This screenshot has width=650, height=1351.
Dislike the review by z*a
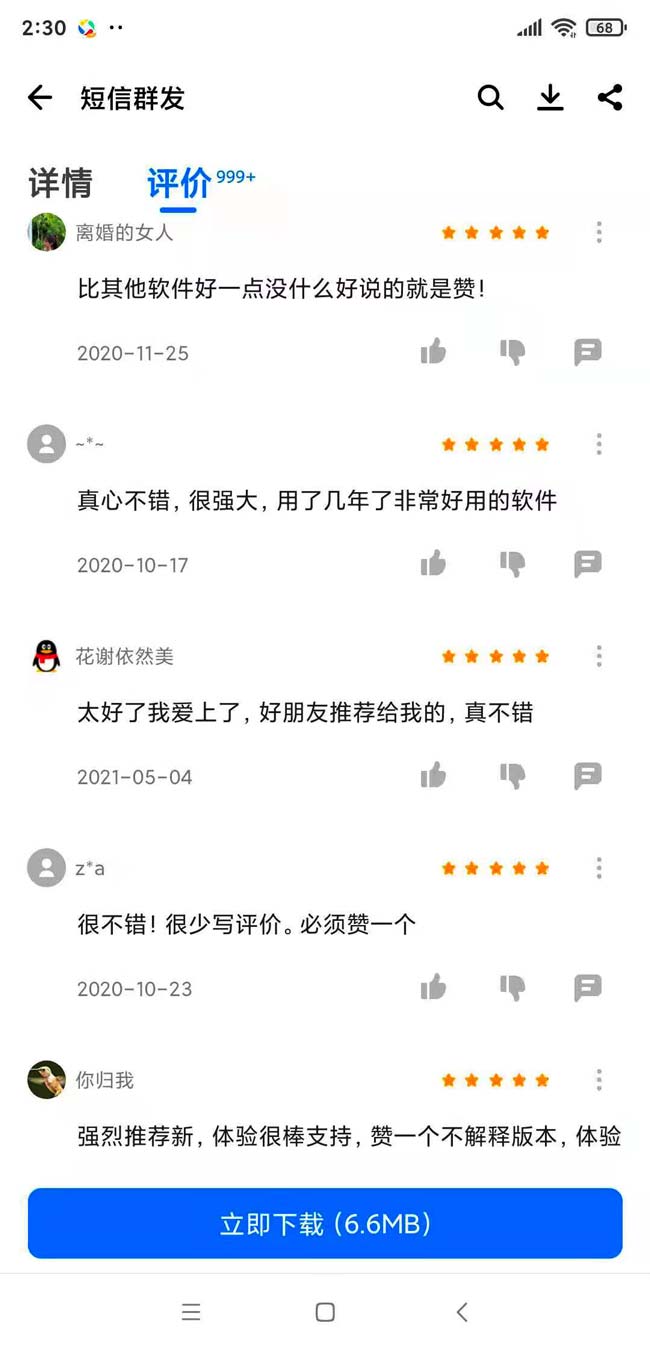[512, 987]
